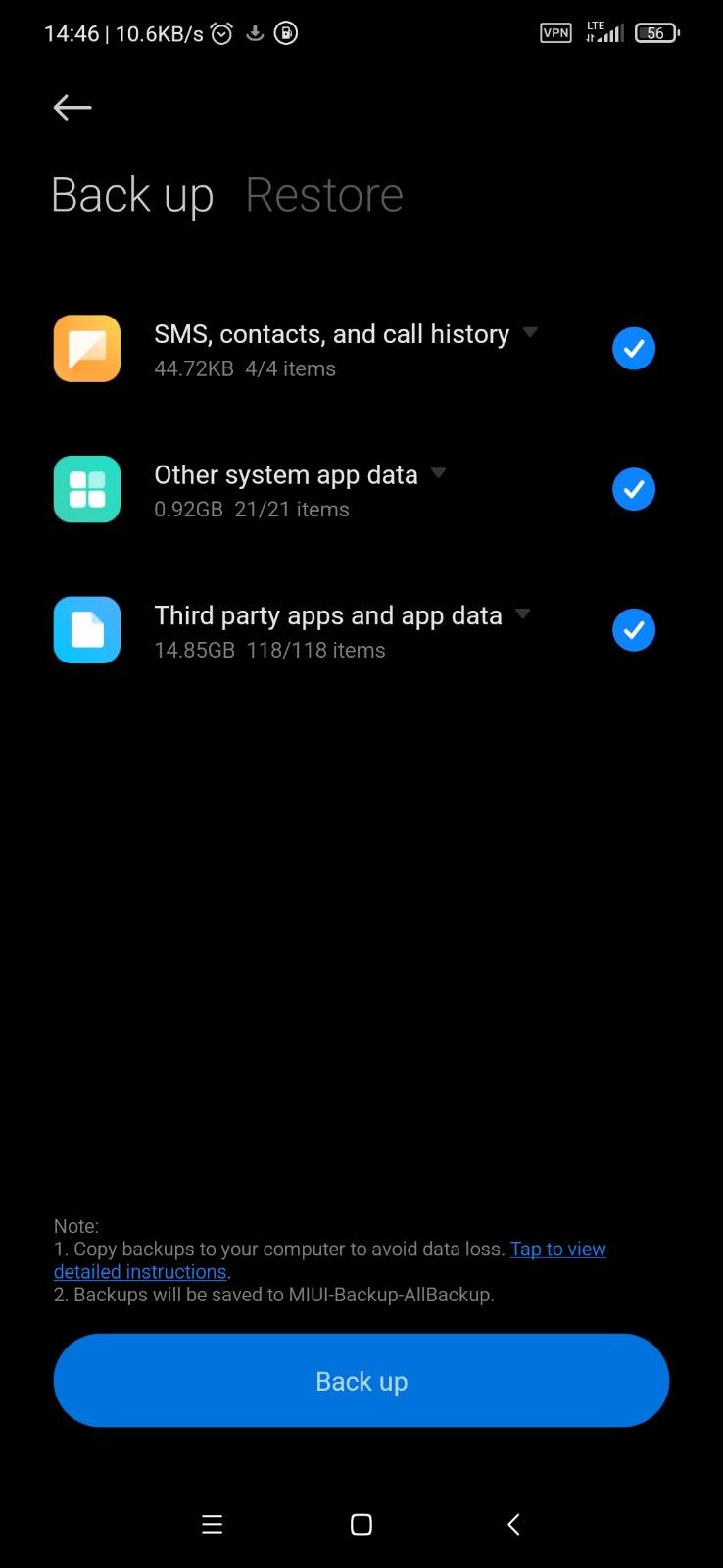The image size is (723, 1568).
Task: Open recent apps from navigation bar
Action: (212, 1524)
